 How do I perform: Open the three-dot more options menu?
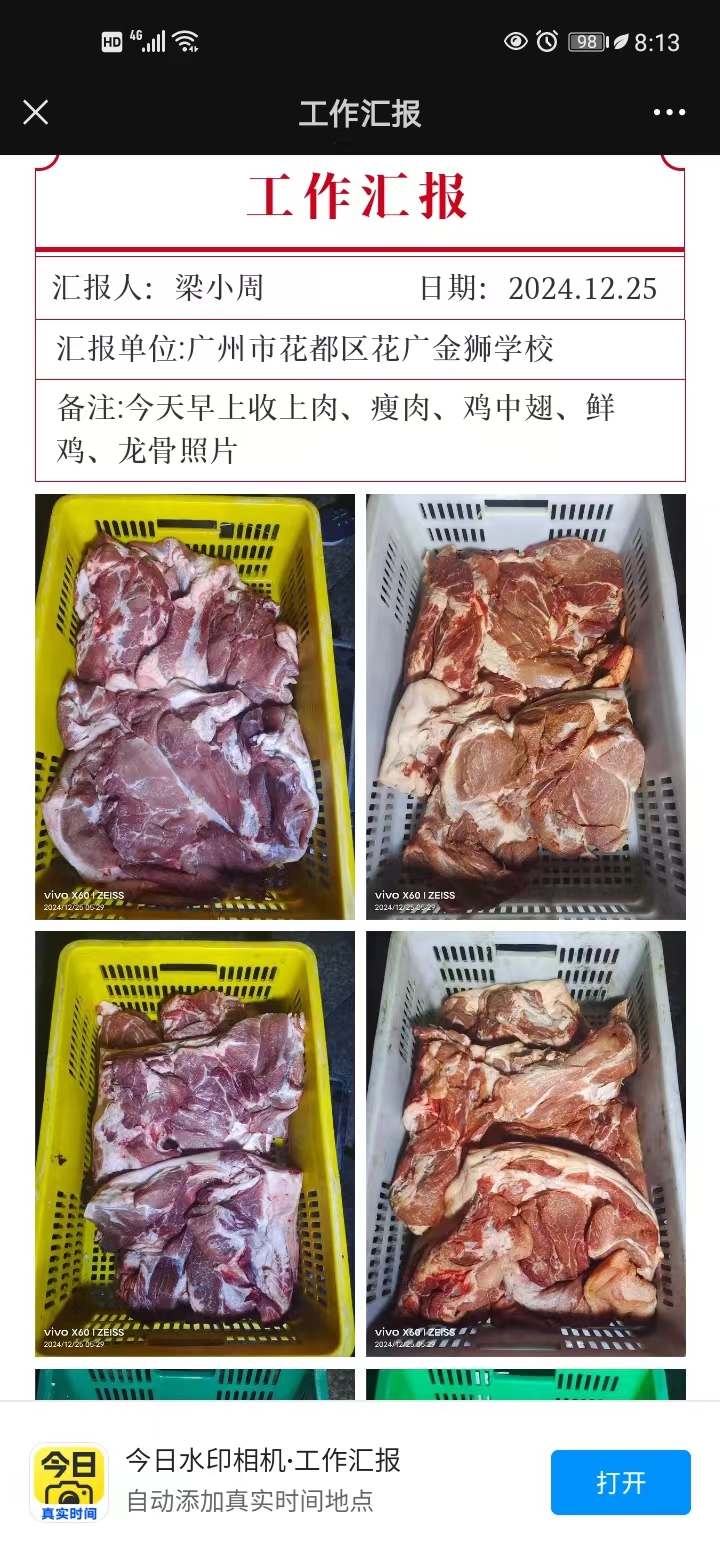pos(669,112)
